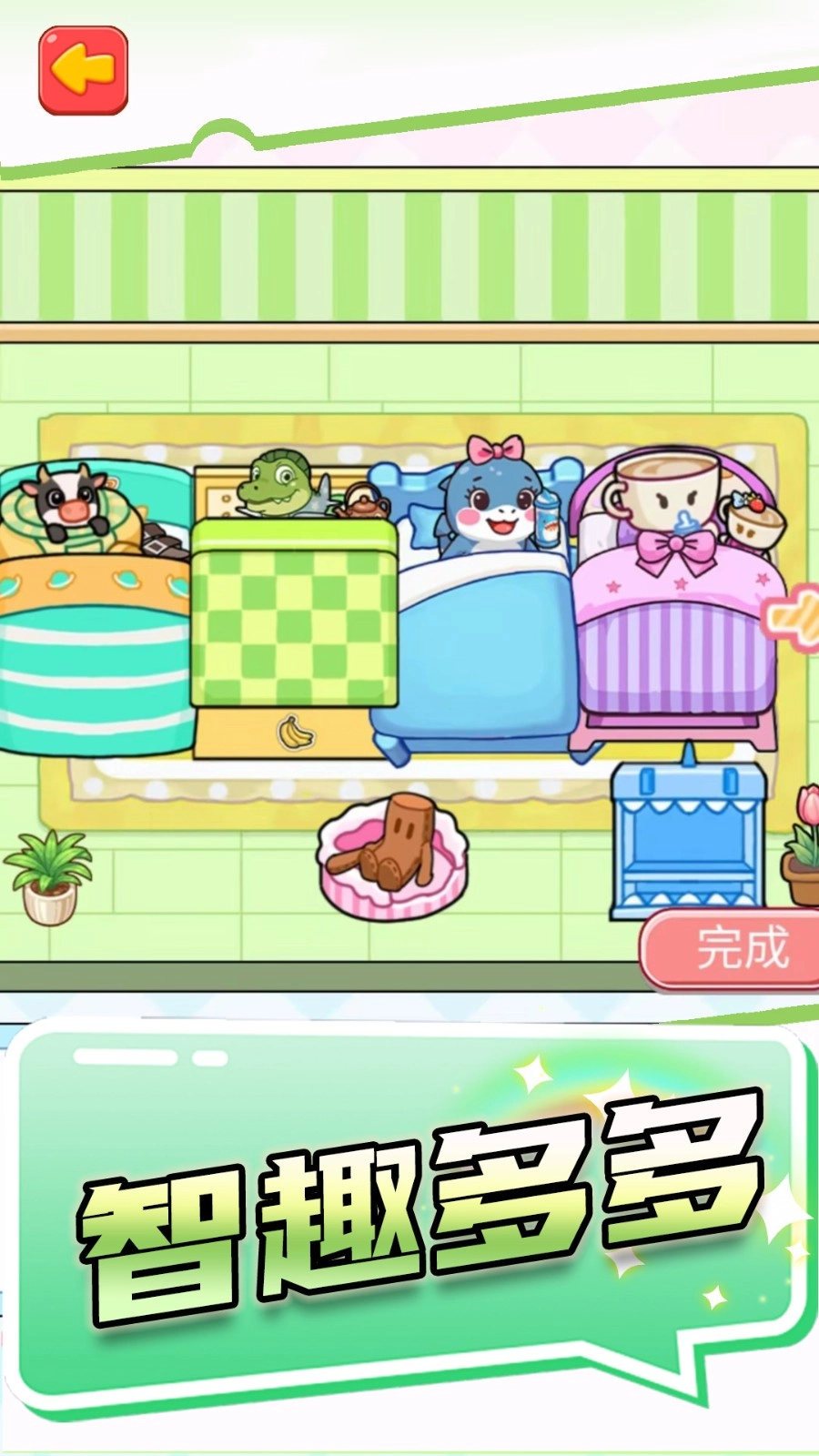Select the striped teal blanket on the left bed
The height and width of the screenshot is (1456, 819).
[x=91, y=673]
